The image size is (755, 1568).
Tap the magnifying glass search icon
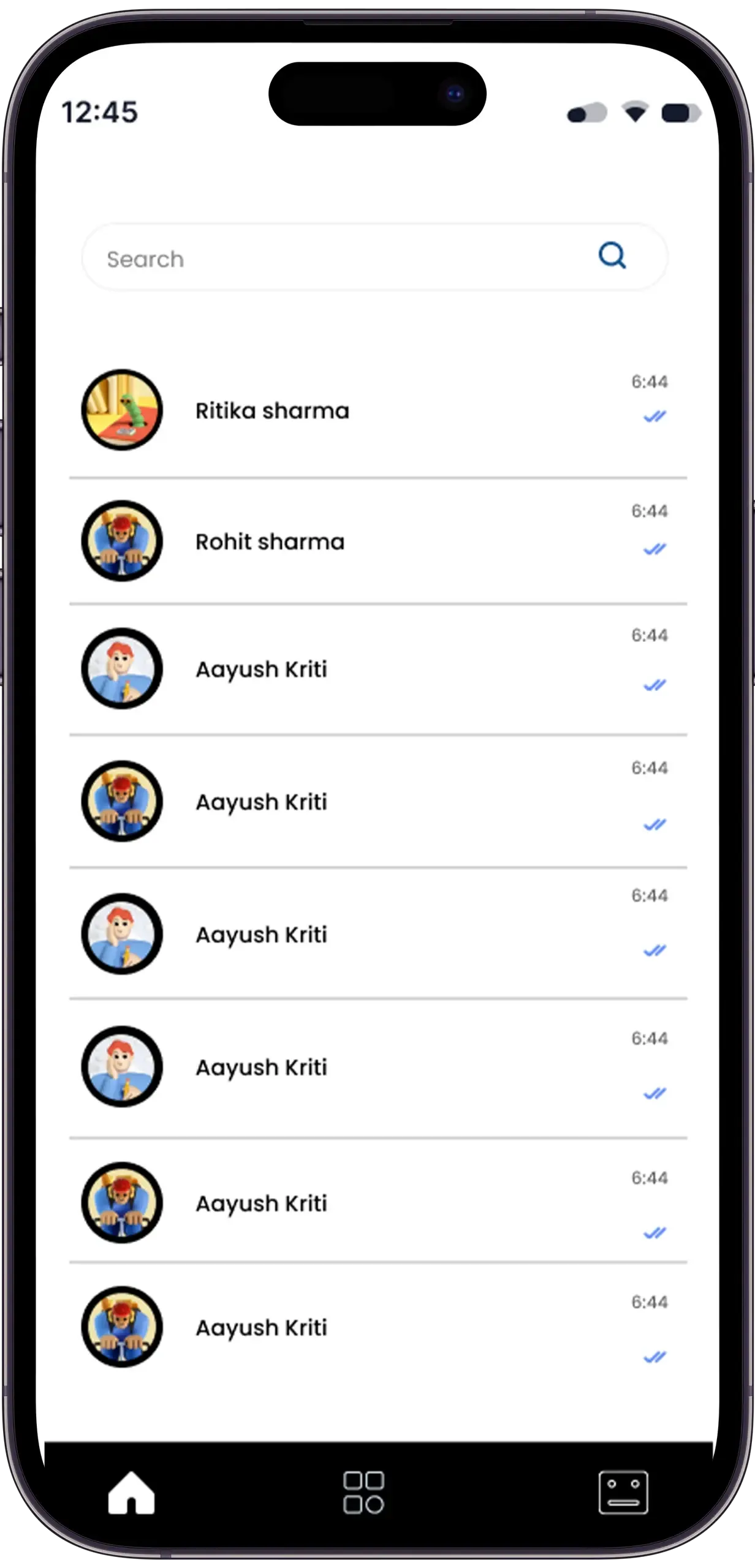click(612, 255)
